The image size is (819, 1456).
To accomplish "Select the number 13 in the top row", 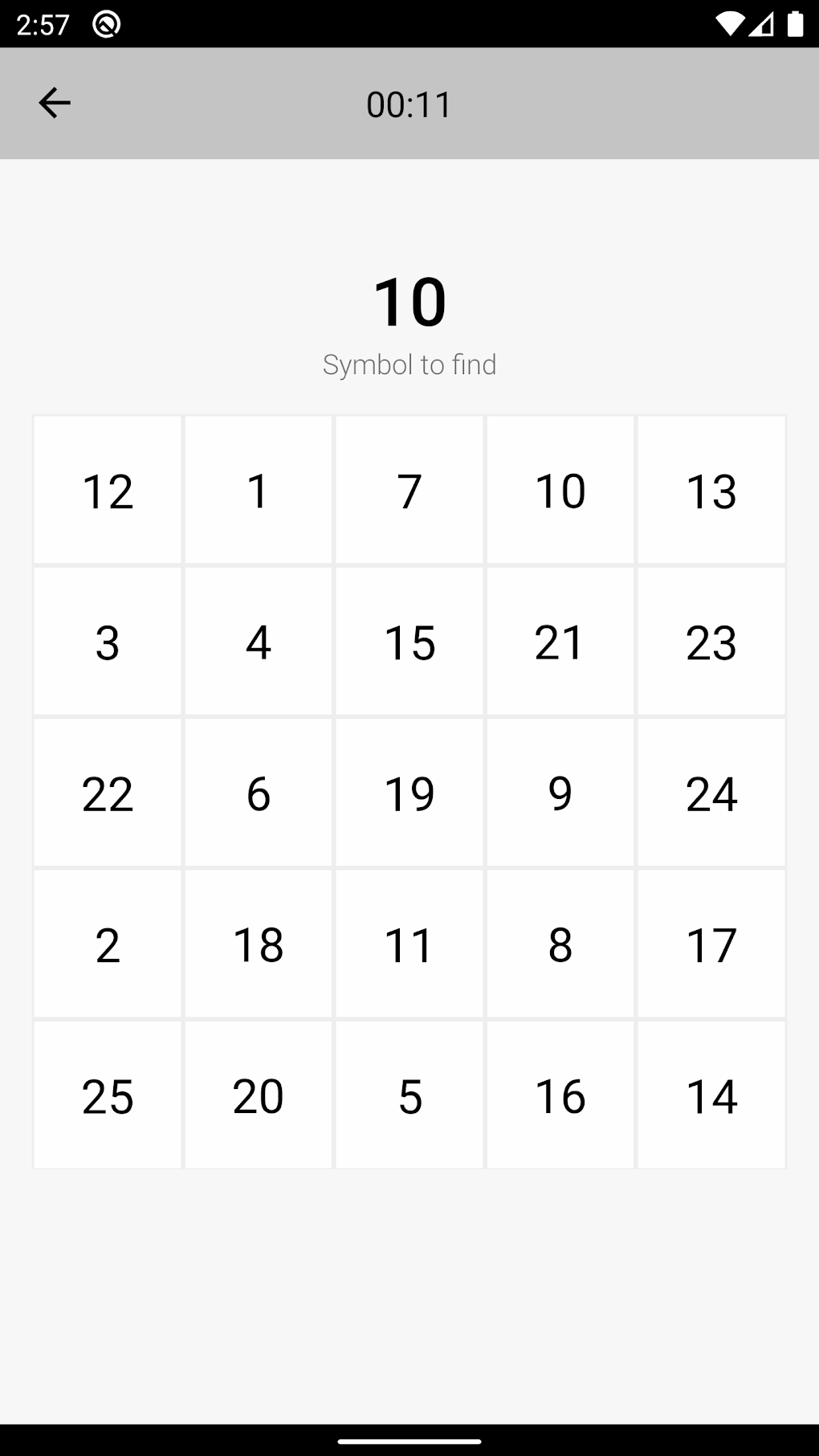I will 711,491.
